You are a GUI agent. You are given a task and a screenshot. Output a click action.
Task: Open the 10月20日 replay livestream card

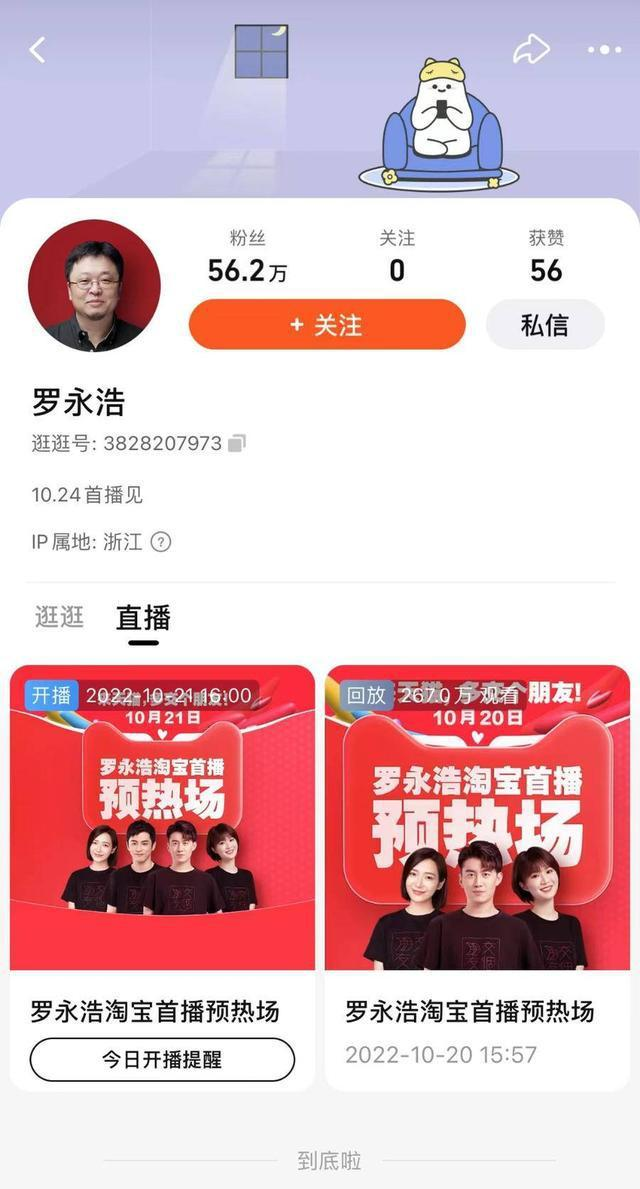(477, 818)
